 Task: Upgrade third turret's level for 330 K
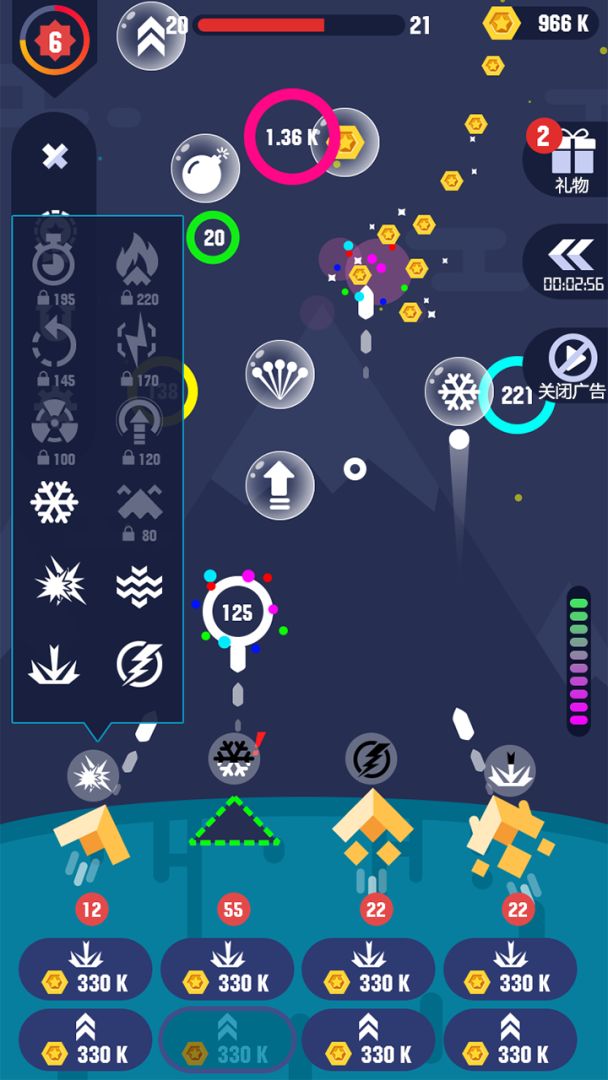pyautogui.click(x=368, y=1039)
